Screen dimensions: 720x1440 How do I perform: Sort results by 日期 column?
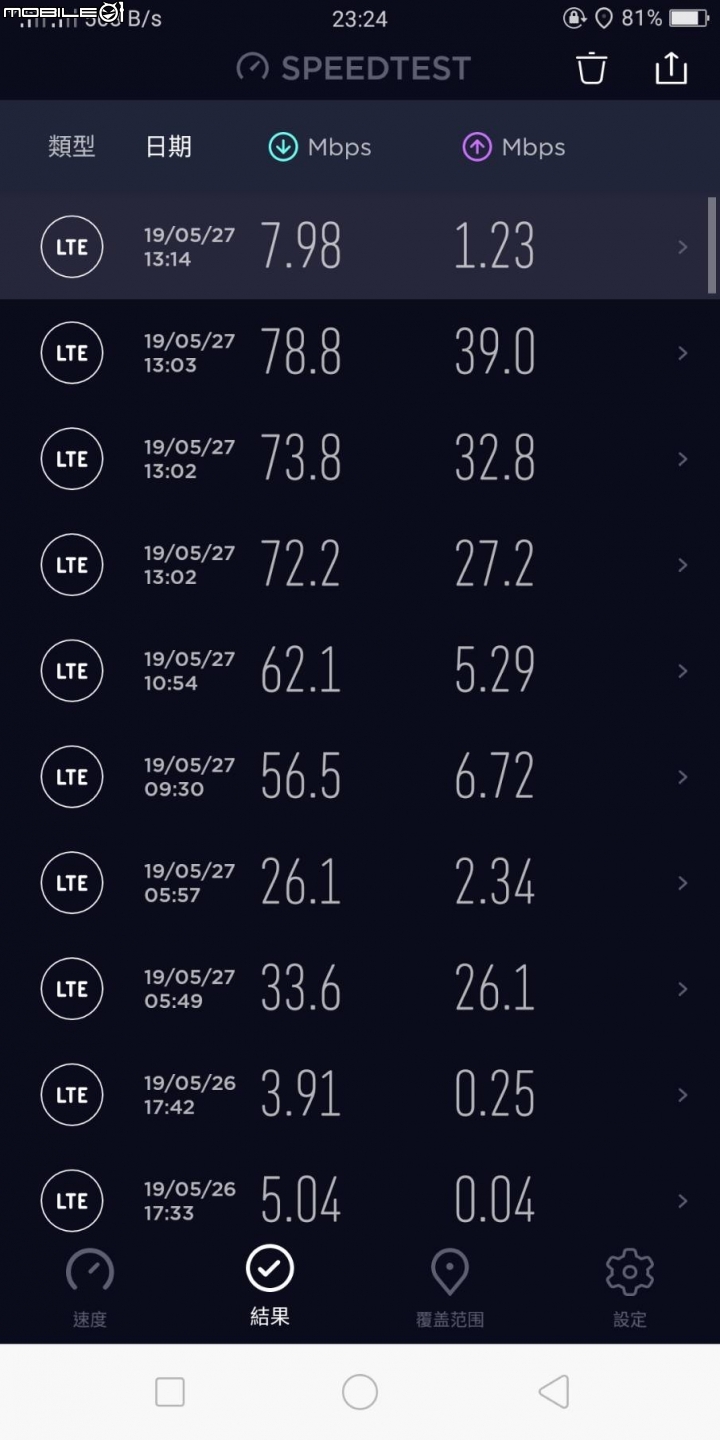pos(168,147)
